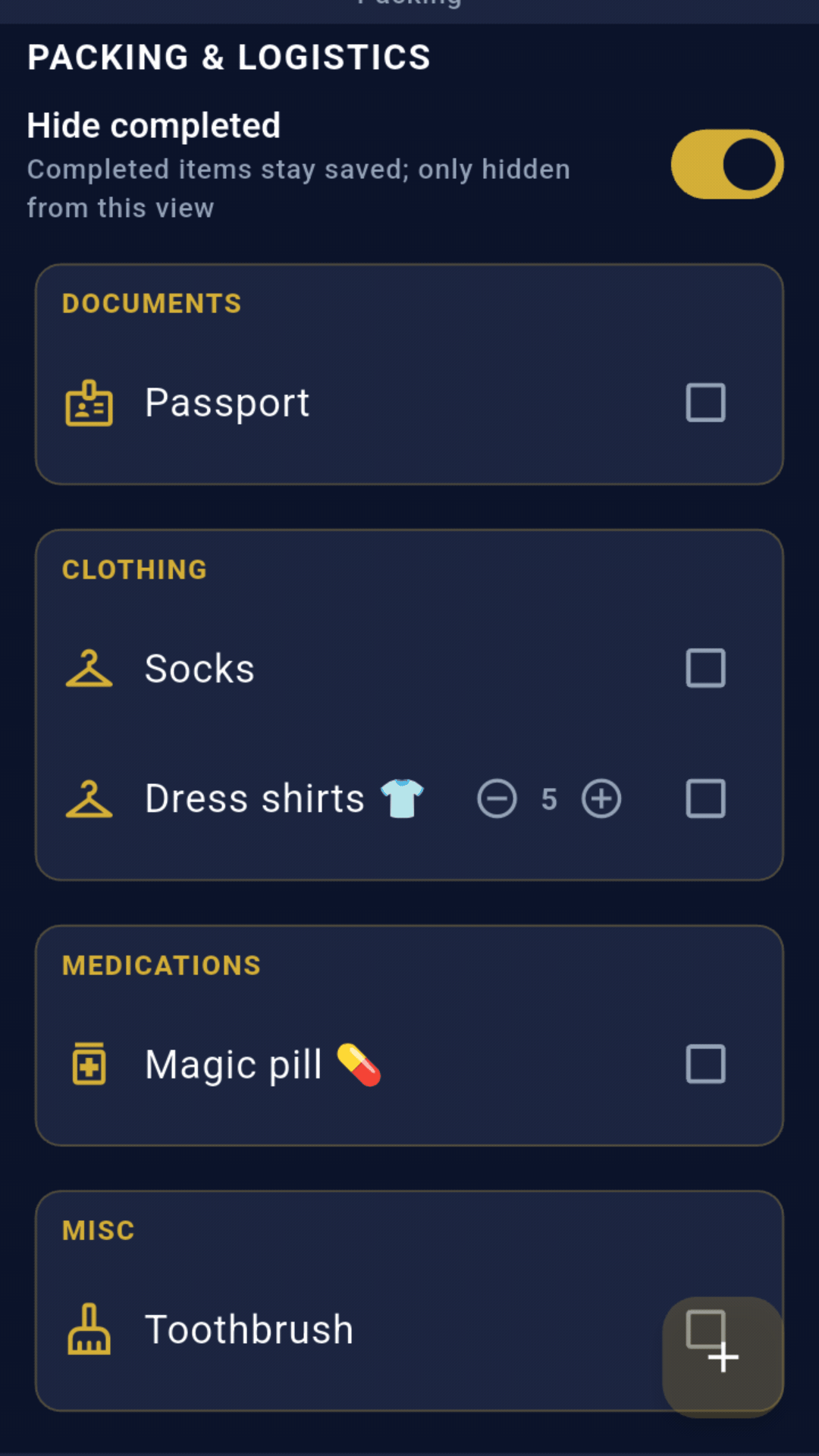
Task: Click the medicine bottle icon for Magic pill
Action: coord(89,1064)
